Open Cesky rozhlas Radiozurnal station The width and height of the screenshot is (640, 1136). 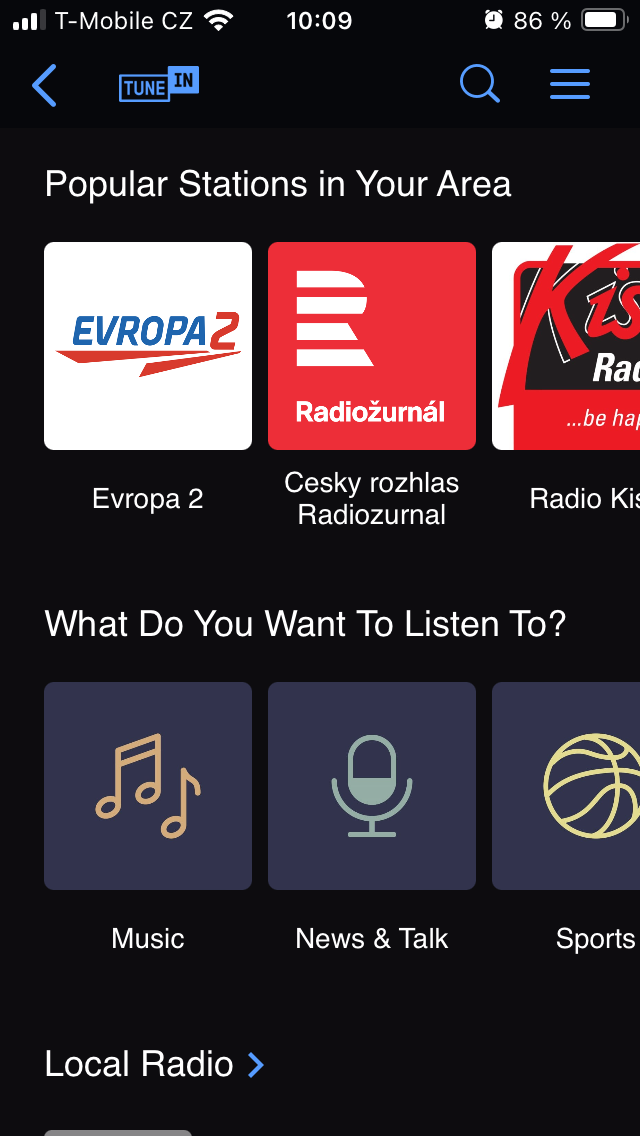[372, 346]
